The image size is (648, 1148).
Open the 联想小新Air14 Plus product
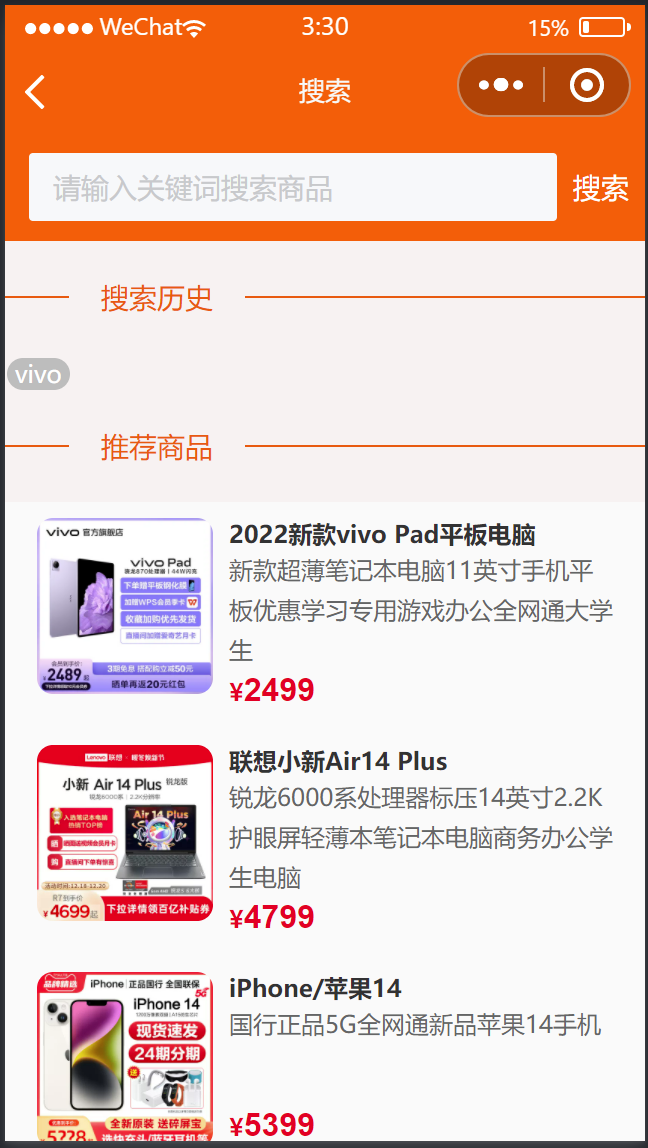[325, 833]
